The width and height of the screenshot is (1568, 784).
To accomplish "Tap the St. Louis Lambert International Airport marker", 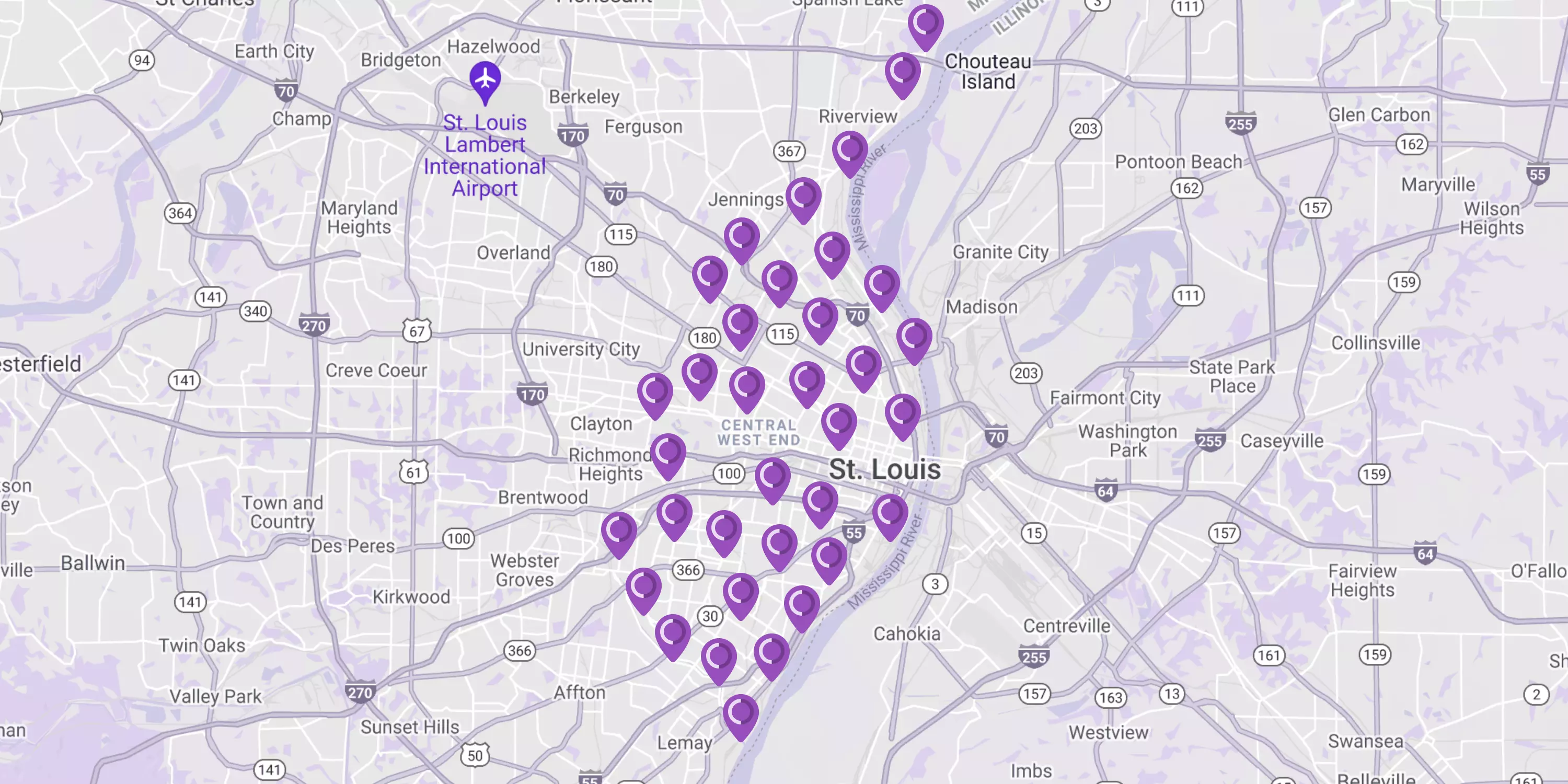I will (x=485, y=80).
